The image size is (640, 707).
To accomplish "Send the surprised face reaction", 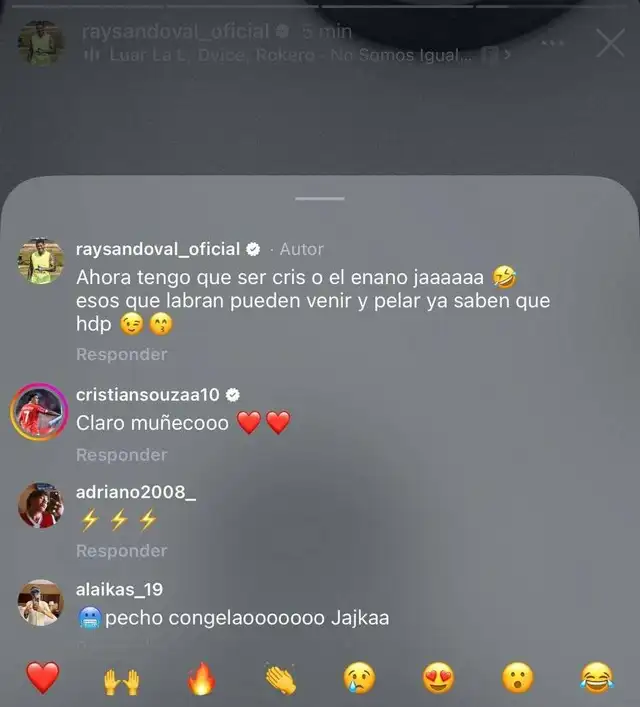I will point(517,679).
